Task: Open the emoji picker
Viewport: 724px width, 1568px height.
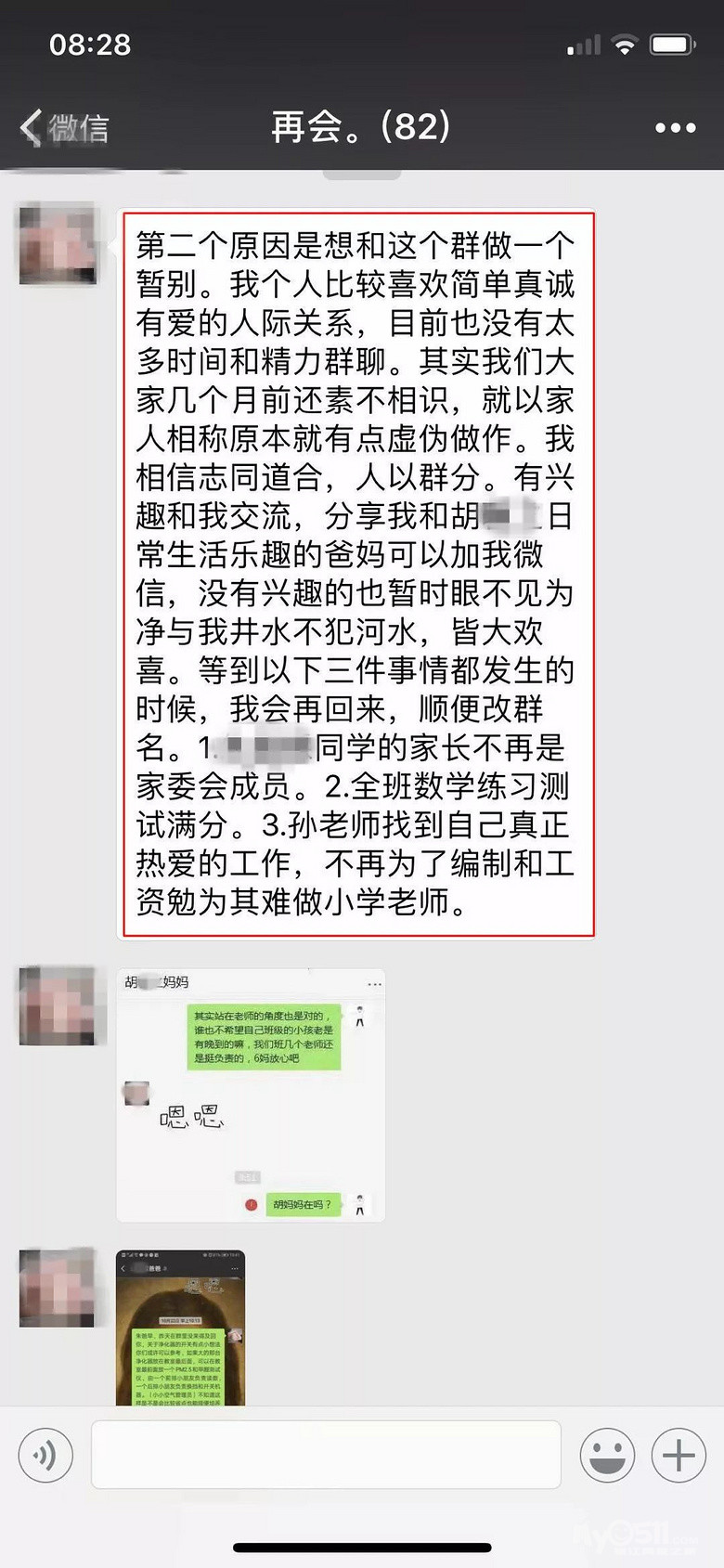Action: [x=607, y=1455]
